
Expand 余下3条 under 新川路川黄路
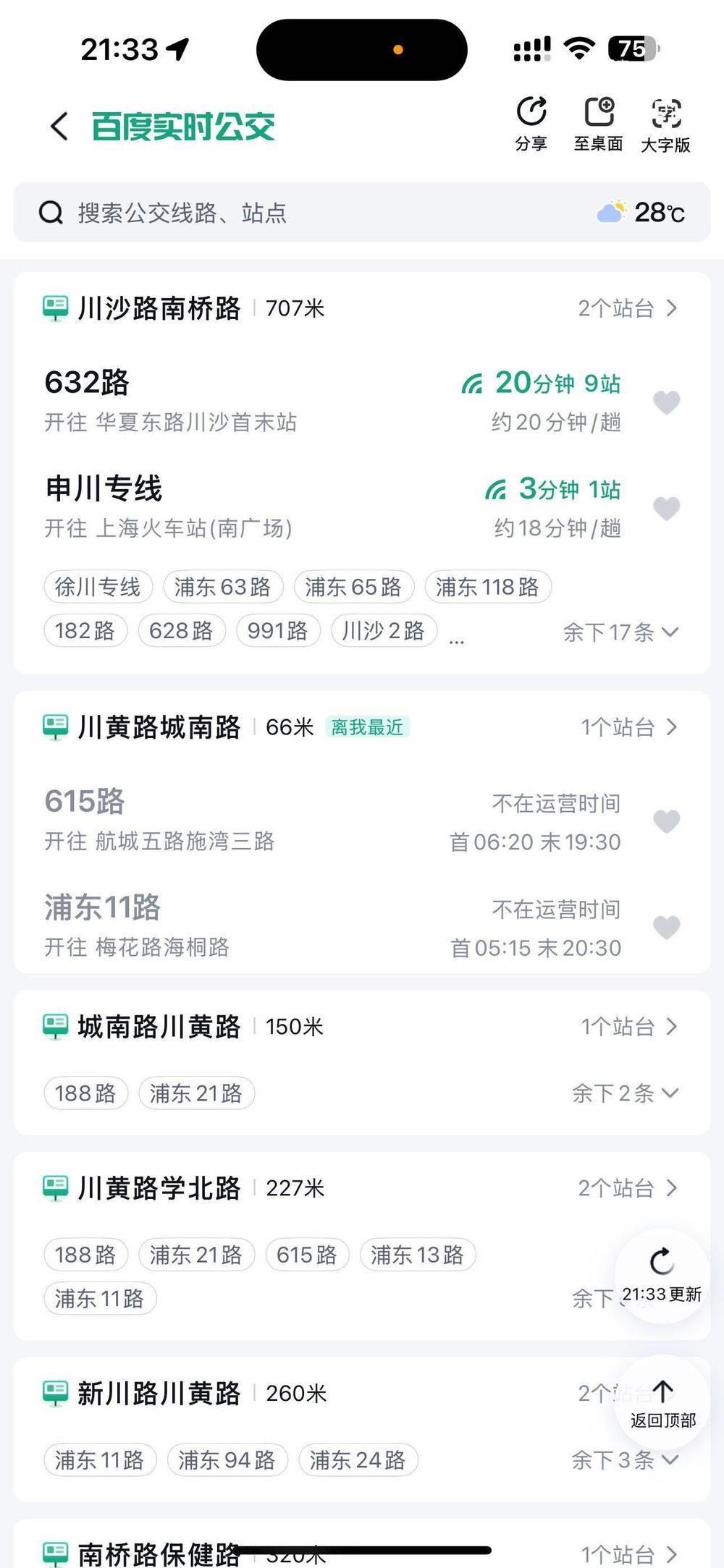point(626,1460)
